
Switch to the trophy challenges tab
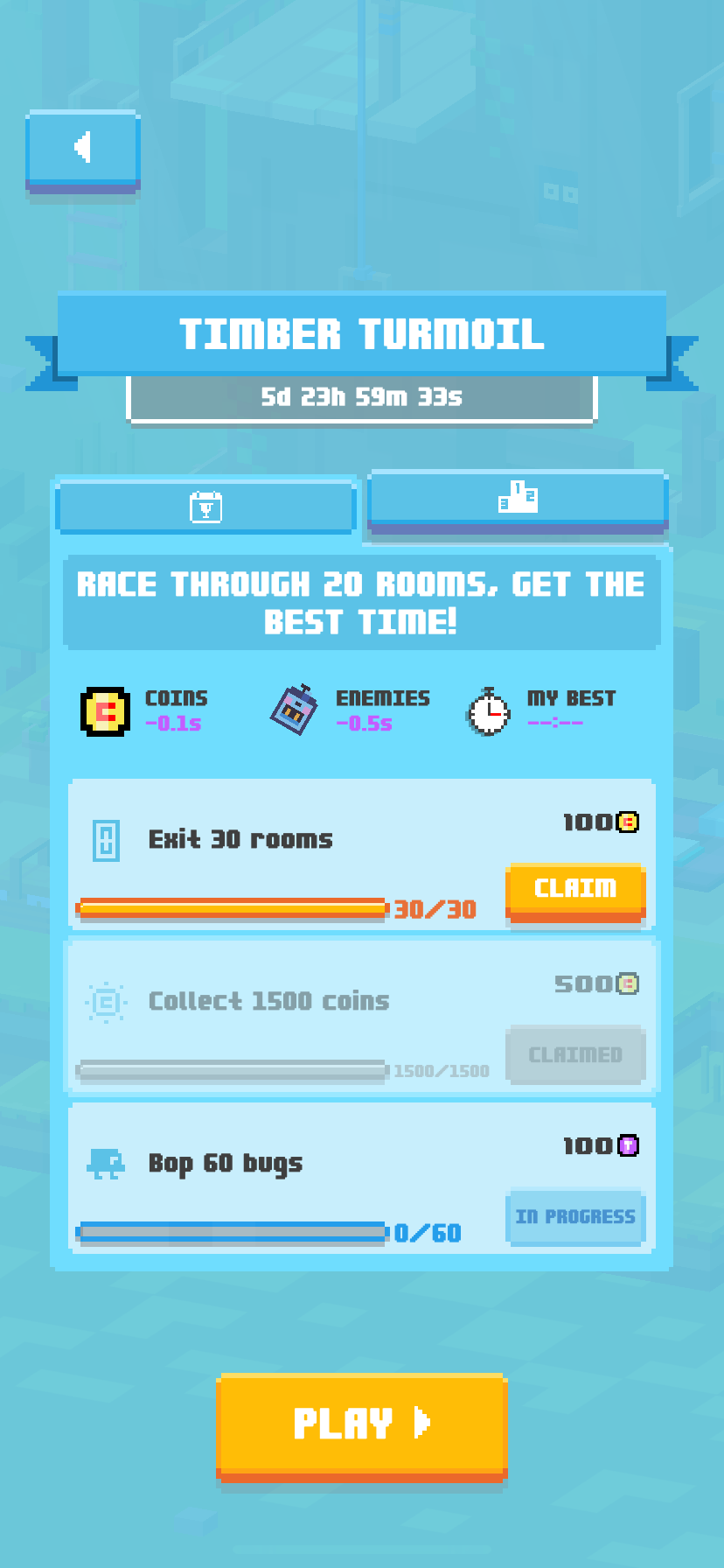point(205,507)
